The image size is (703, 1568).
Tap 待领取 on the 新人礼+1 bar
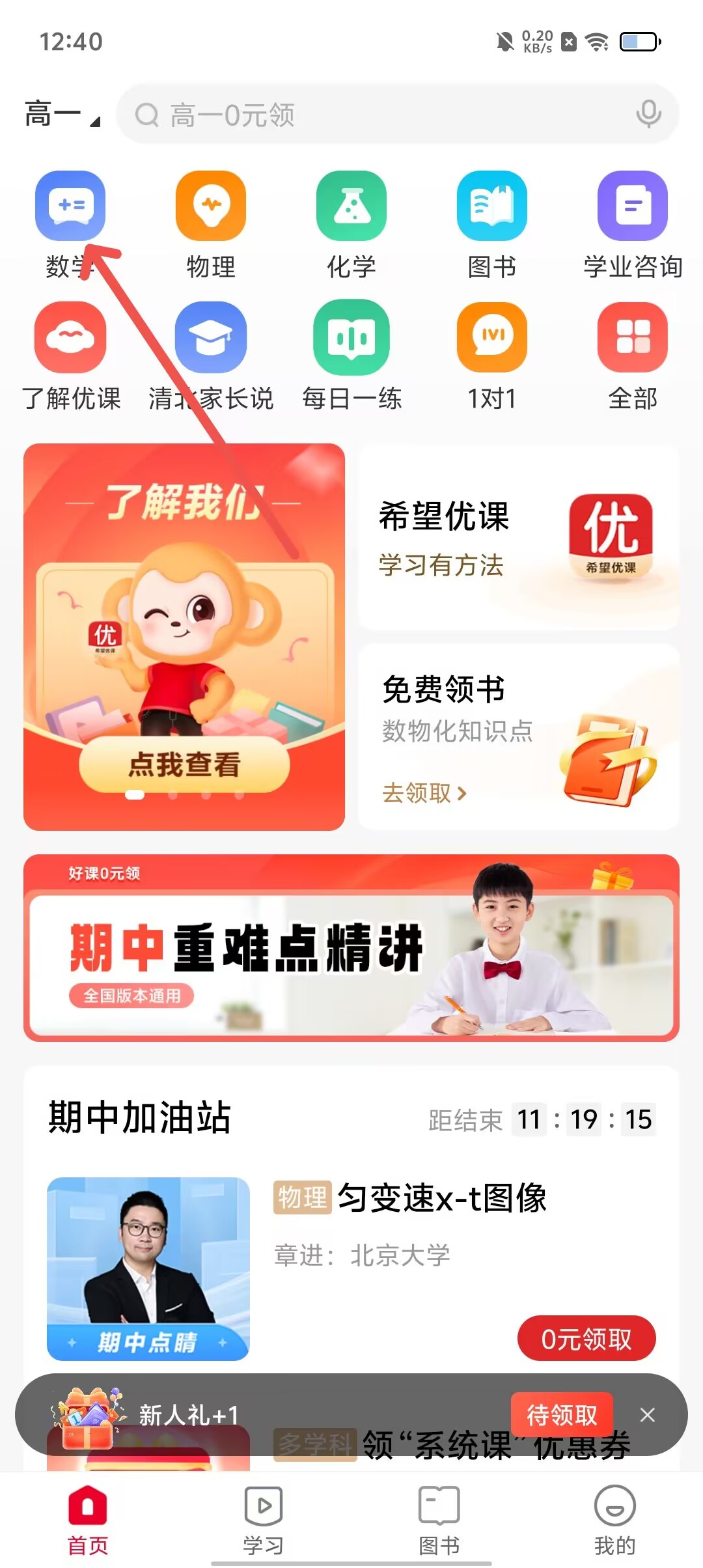[x=562, y=1415]
